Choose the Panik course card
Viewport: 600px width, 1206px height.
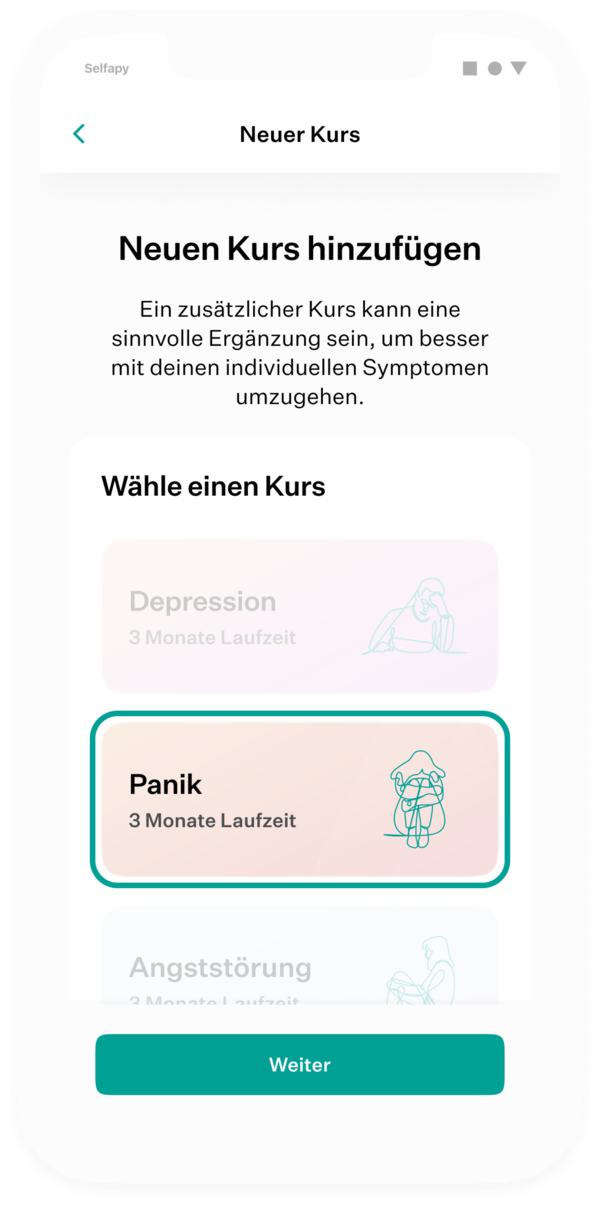[299, 799]
